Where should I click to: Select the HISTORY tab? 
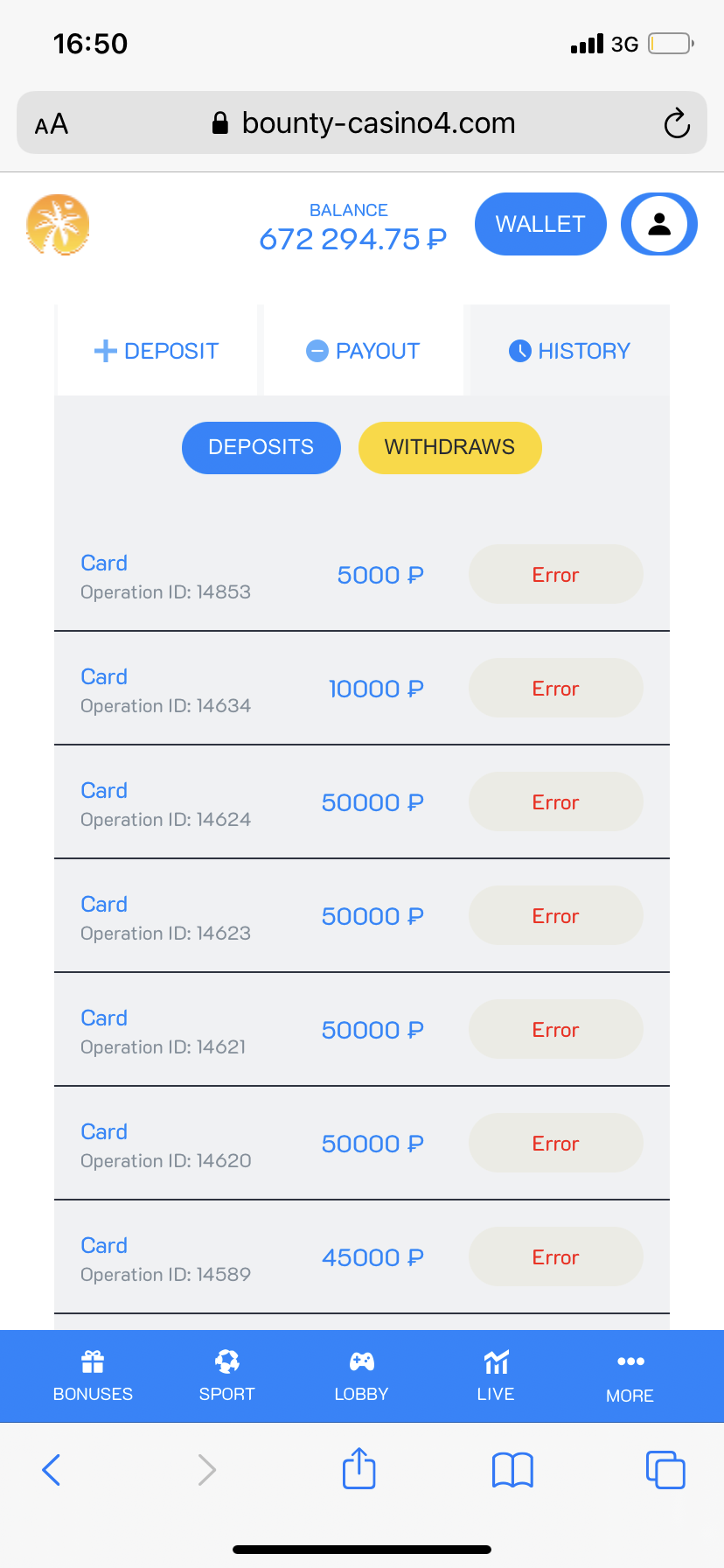click(x=570, y=351)
